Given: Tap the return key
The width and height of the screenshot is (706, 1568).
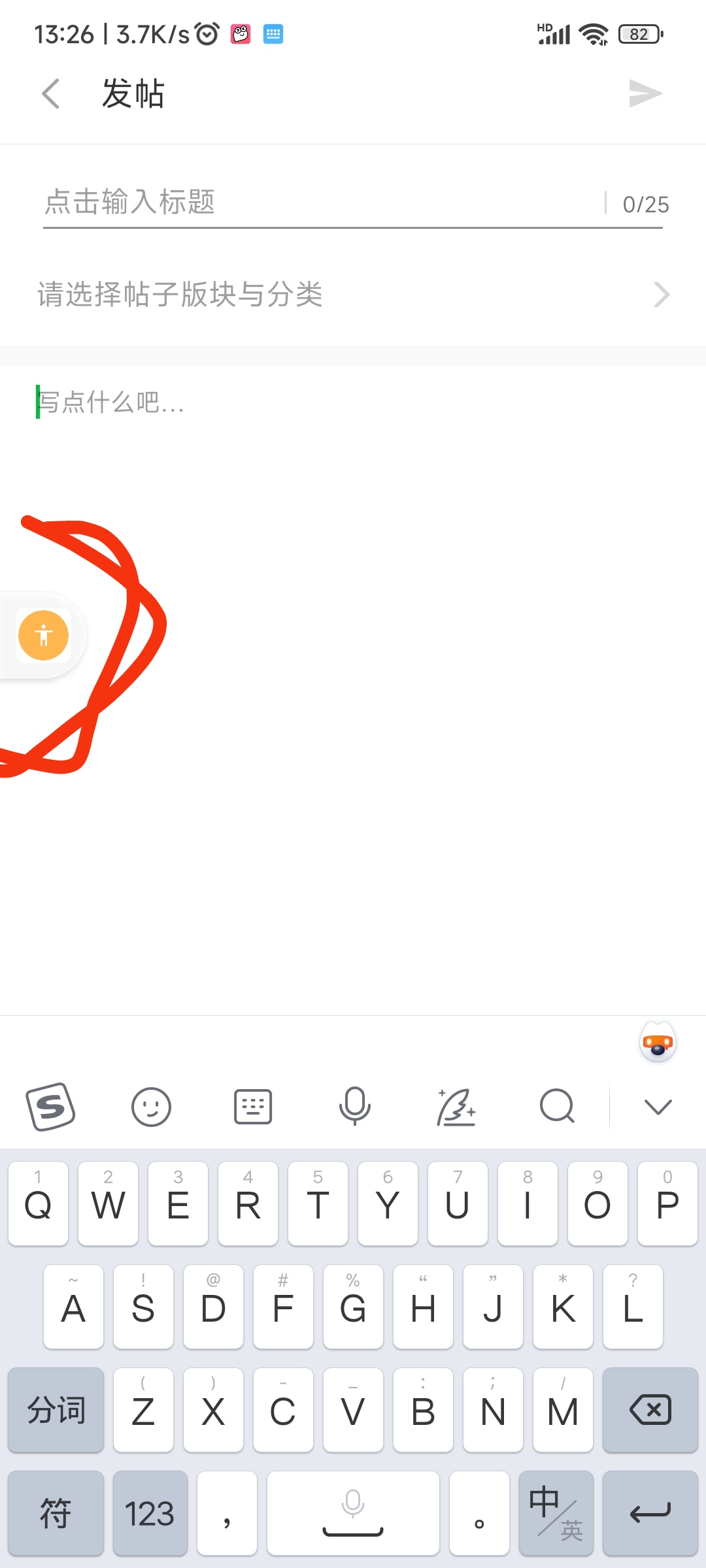Looking at the screenshot, I should pyautogui.click(x=650, y=1513).
